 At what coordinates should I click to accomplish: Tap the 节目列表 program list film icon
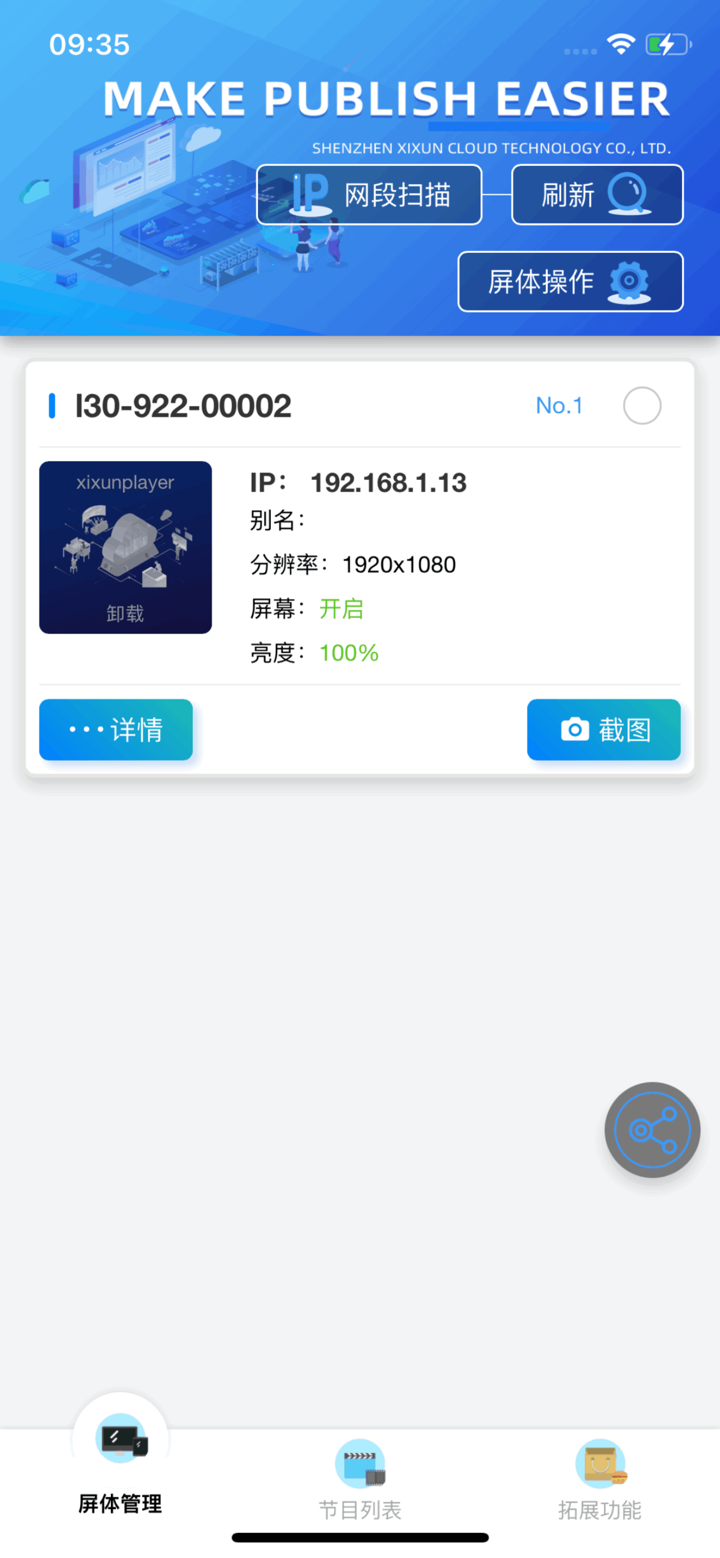click(x=359, y=1463)
